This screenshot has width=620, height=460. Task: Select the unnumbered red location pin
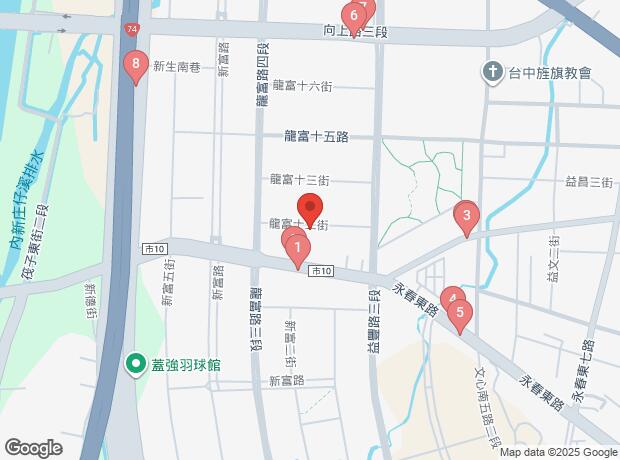point(311,211)
